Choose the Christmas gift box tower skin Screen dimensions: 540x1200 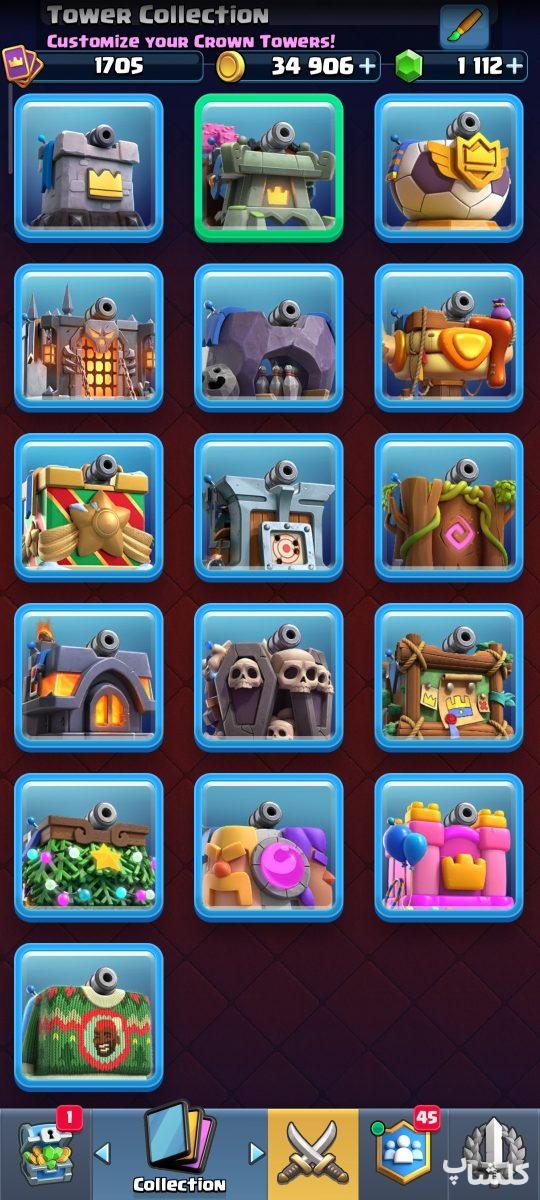[x=89, y=508]
